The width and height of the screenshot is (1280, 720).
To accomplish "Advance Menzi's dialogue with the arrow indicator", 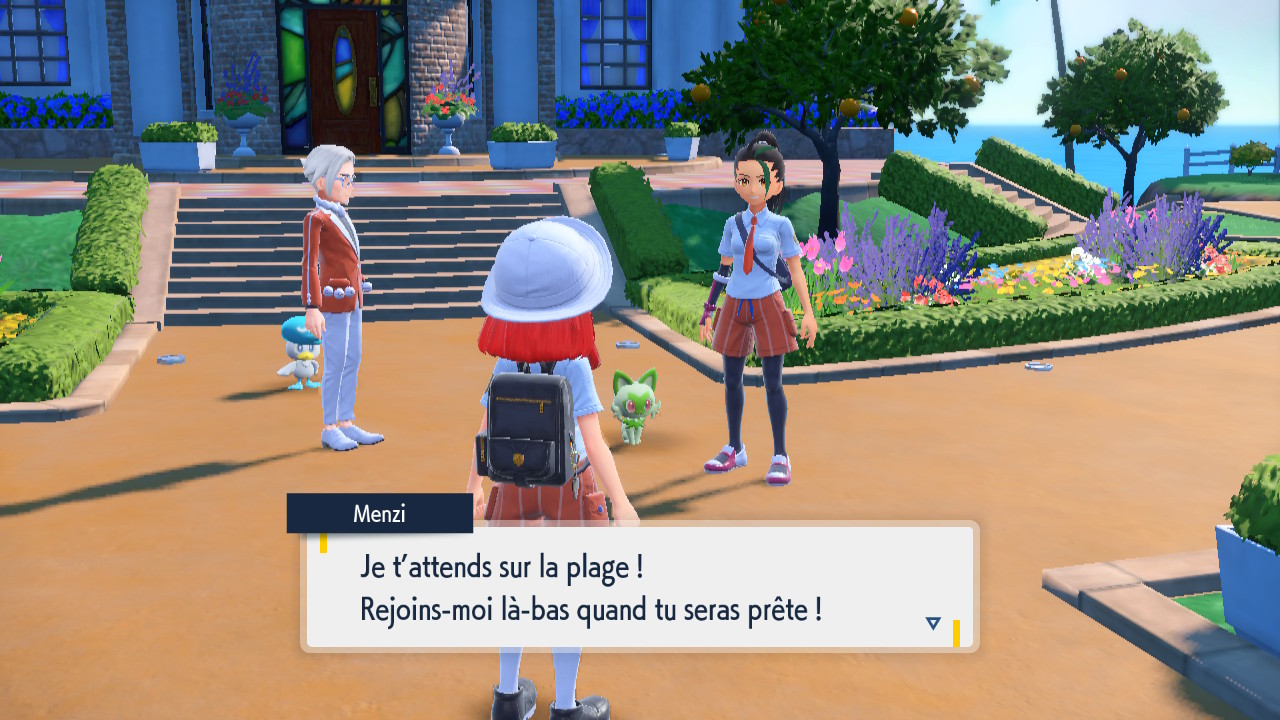I will (x=933, y=623).
